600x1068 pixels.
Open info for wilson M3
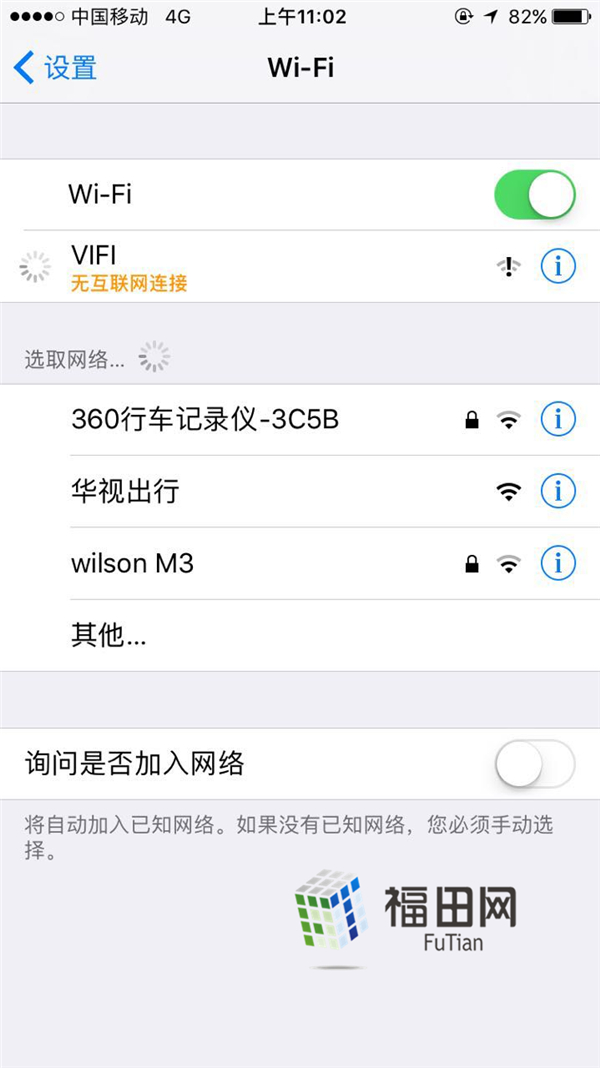coord(558,564)
